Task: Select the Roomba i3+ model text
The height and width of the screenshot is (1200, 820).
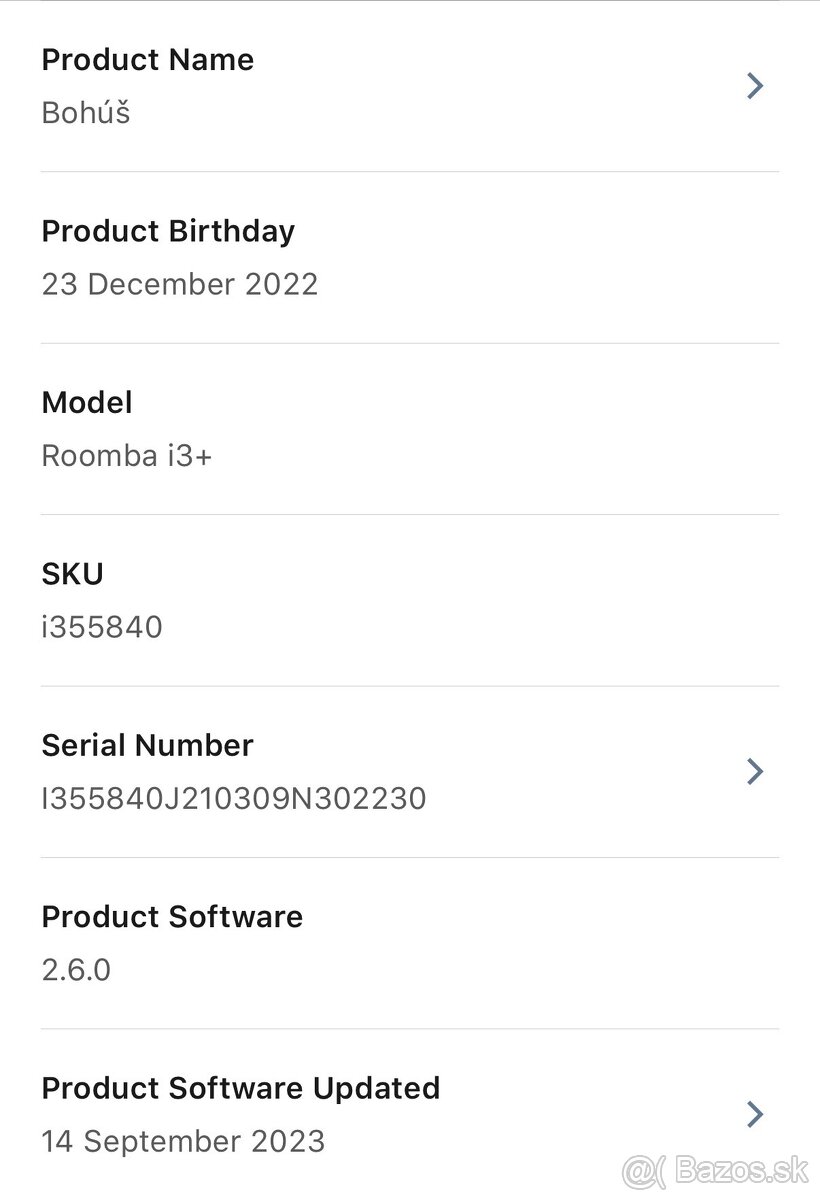Action: tap(126, 455)
